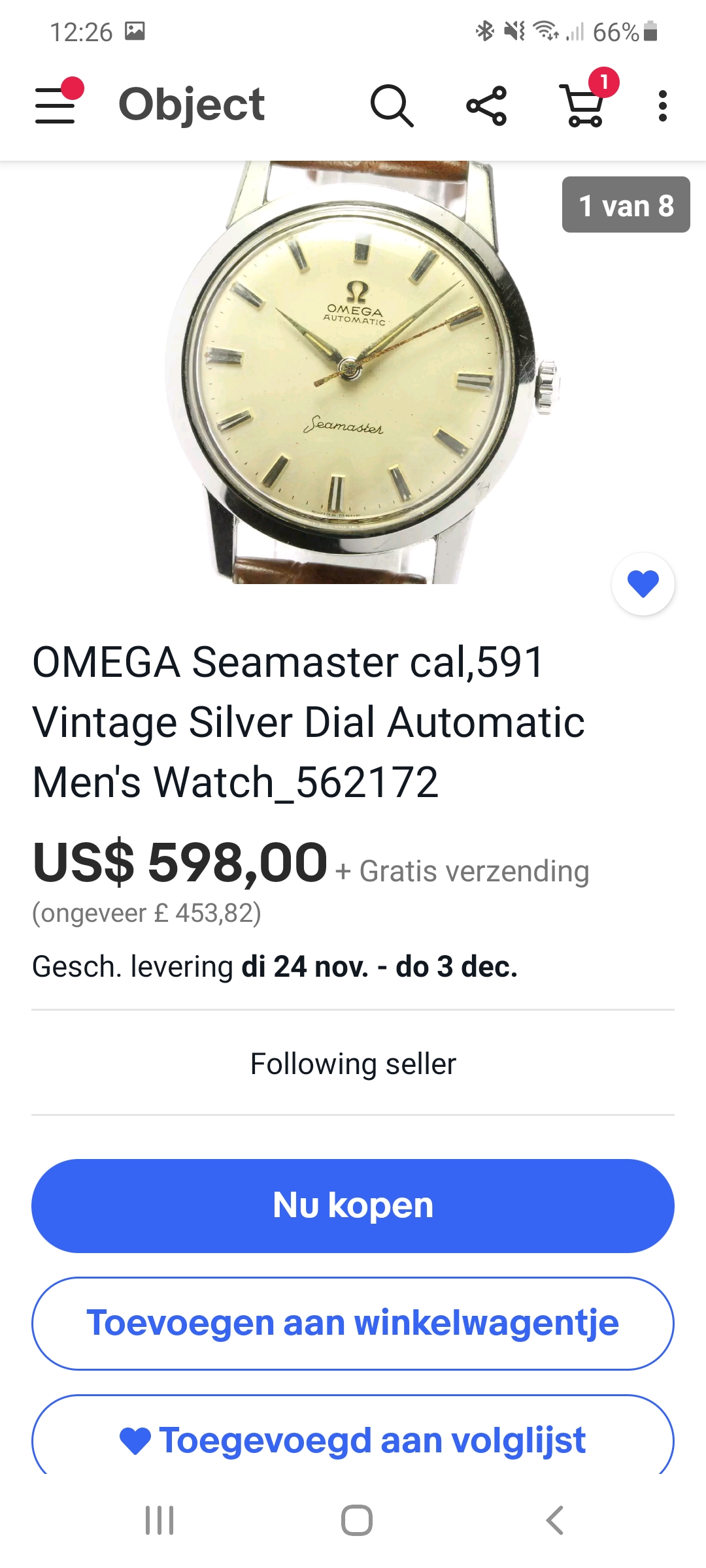Open the shopping cart
The height and width of the screenshot is (1568, 706).
584,105
